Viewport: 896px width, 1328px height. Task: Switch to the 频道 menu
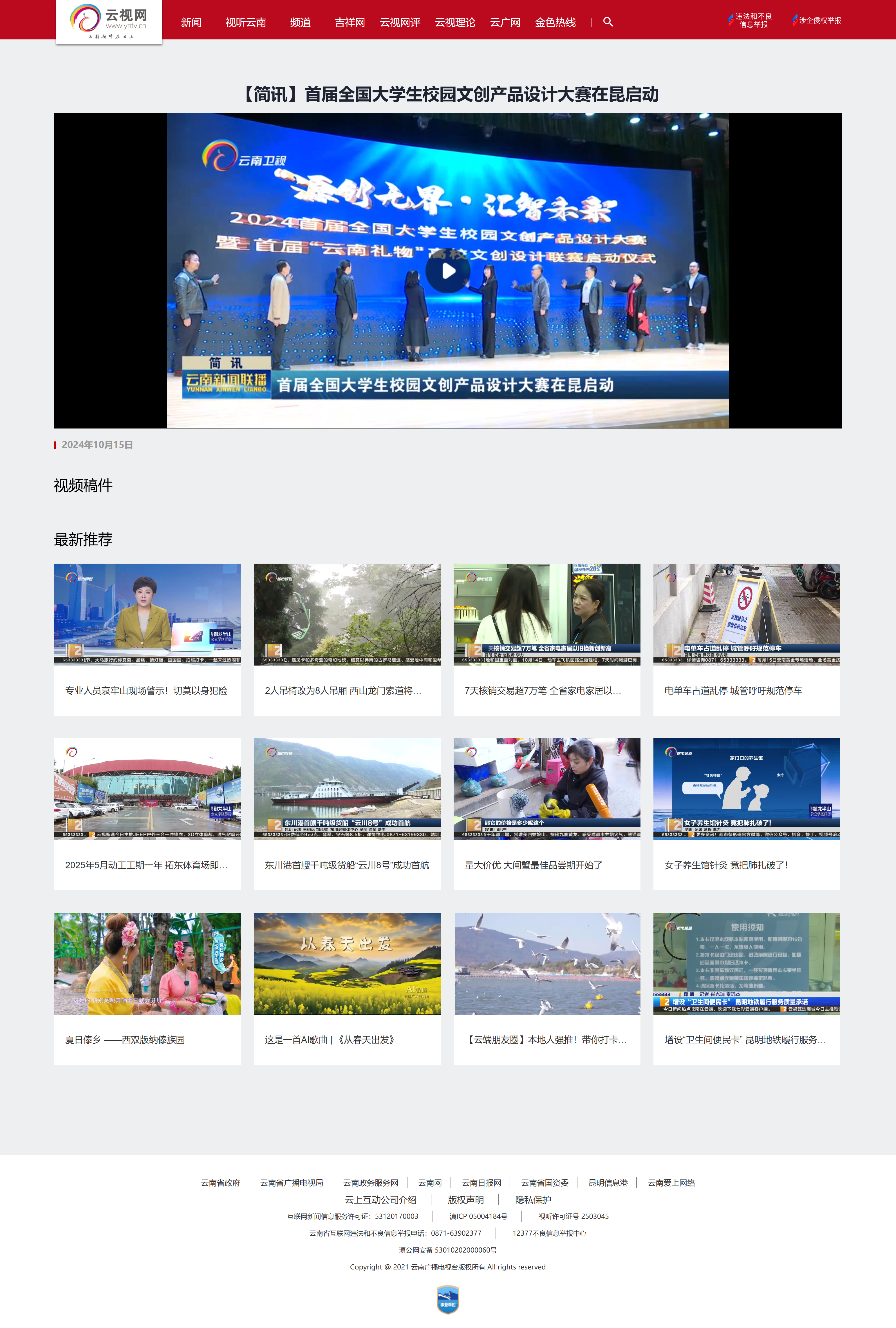[x=300, y=22]
